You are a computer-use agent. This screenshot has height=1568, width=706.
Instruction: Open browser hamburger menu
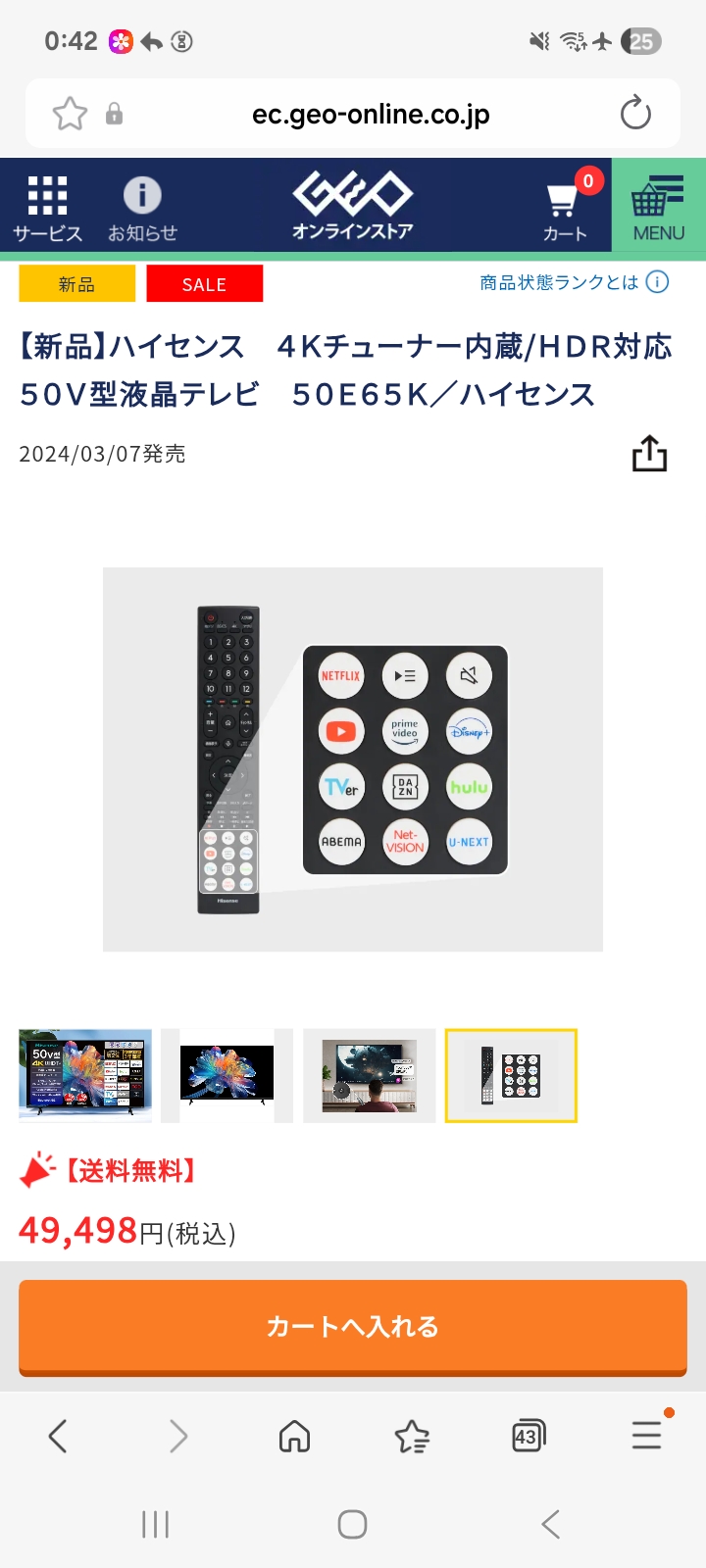646,1435
